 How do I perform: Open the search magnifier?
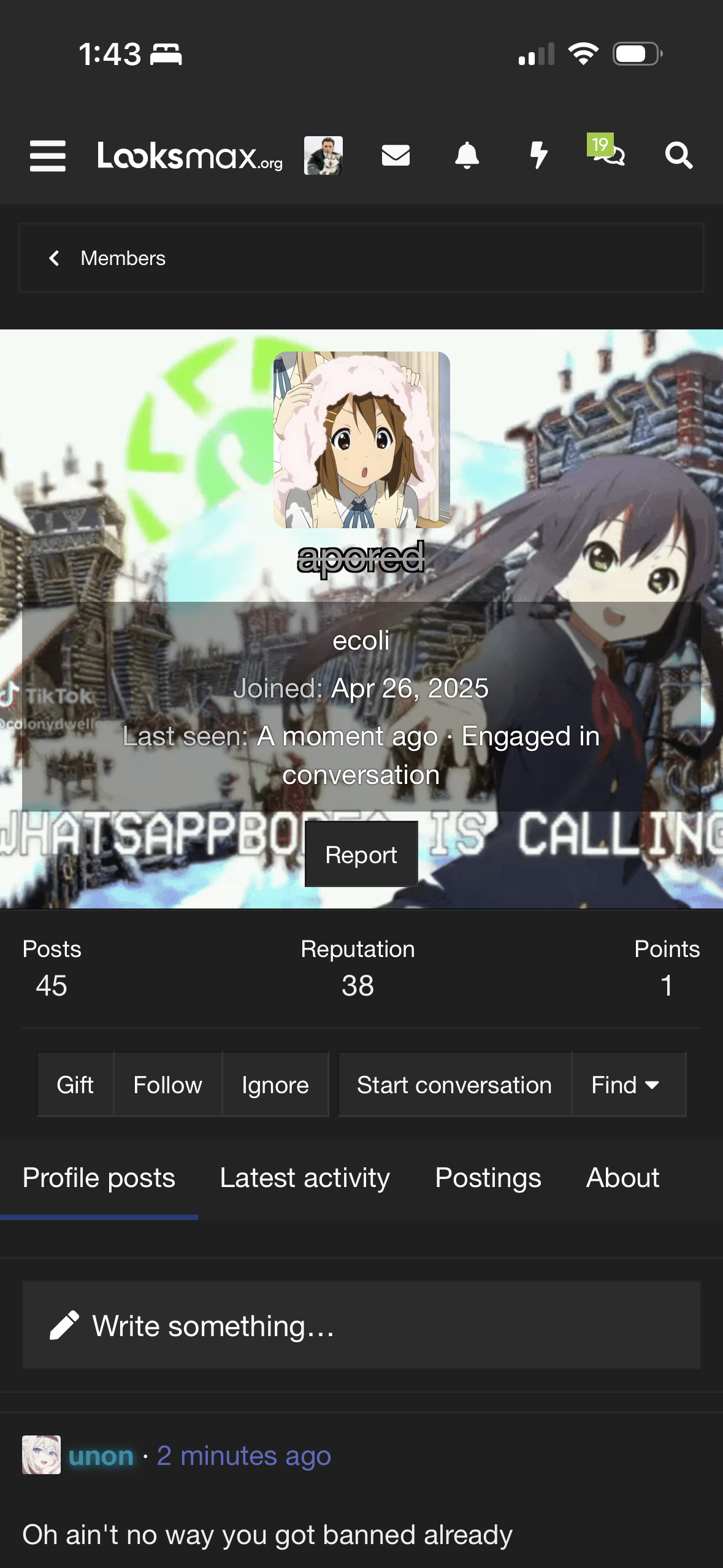point(679,156)
